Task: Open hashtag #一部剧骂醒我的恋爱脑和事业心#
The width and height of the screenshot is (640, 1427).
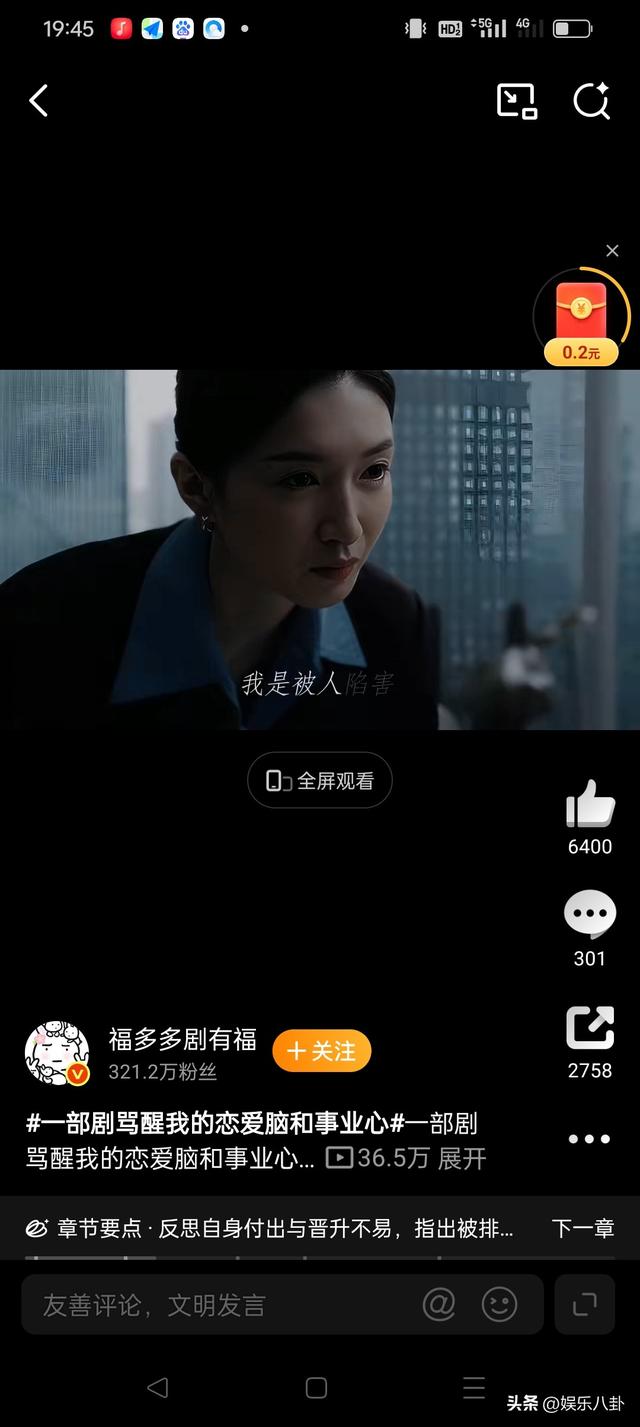Action: click(x=208, y=1124)
